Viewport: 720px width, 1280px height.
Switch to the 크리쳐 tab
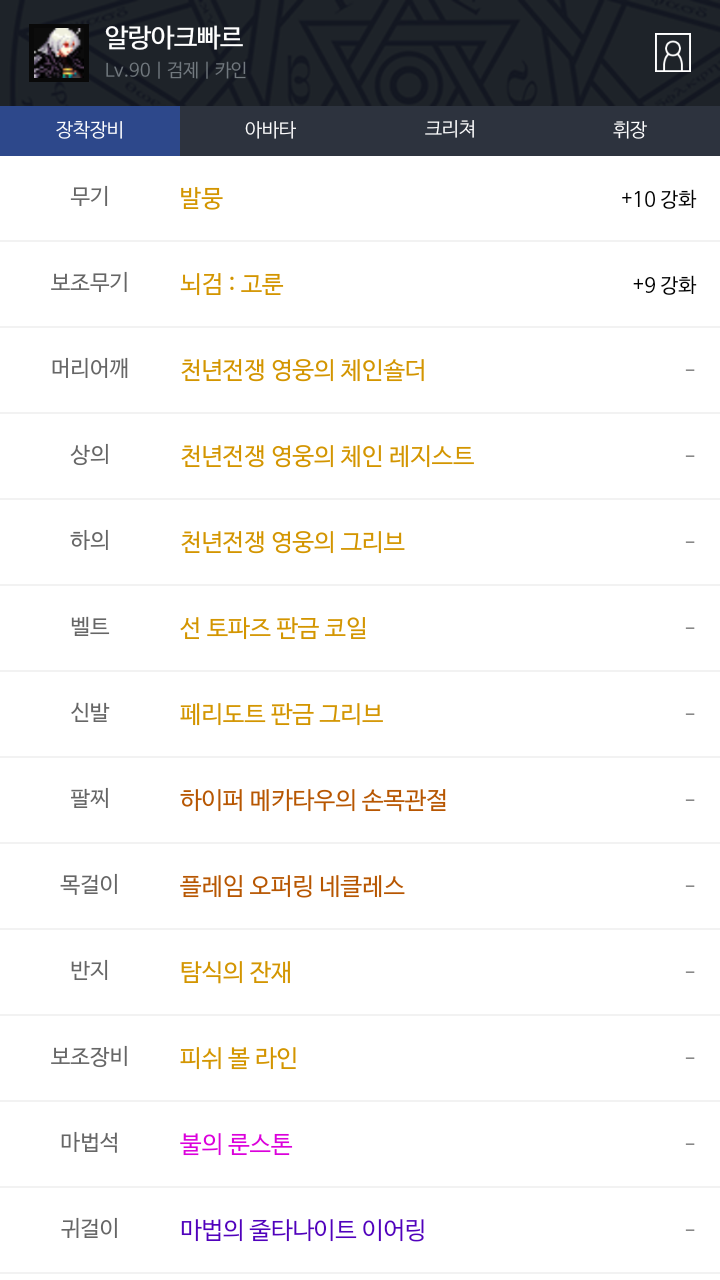(x=450, y=130)
